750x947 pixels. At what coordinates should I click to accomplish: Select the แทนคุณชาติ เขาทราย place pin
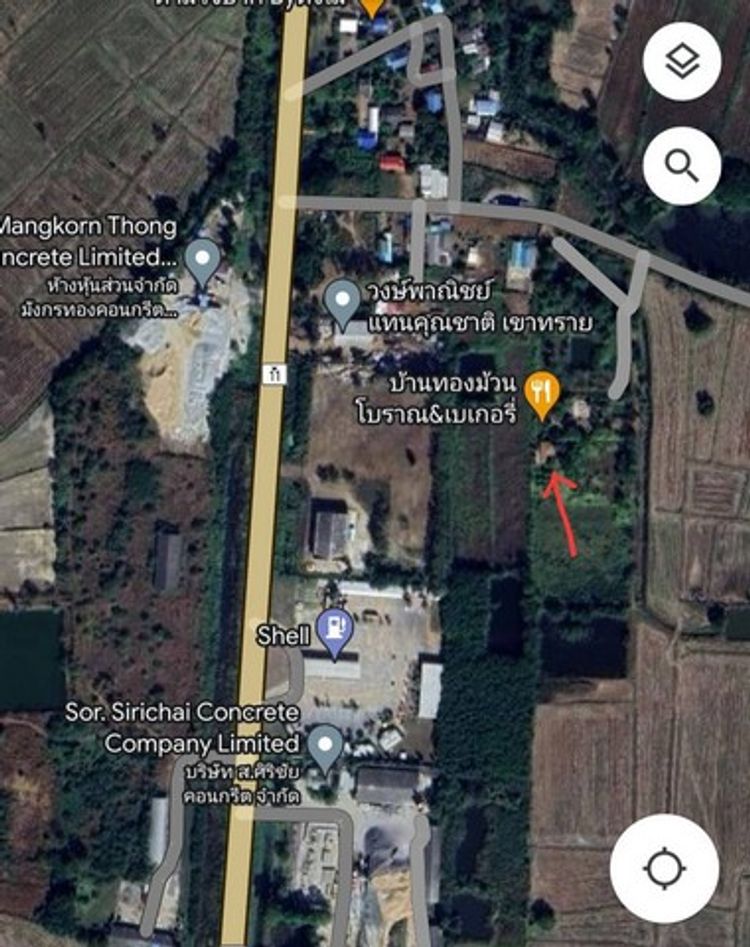[x=344, y=299]
